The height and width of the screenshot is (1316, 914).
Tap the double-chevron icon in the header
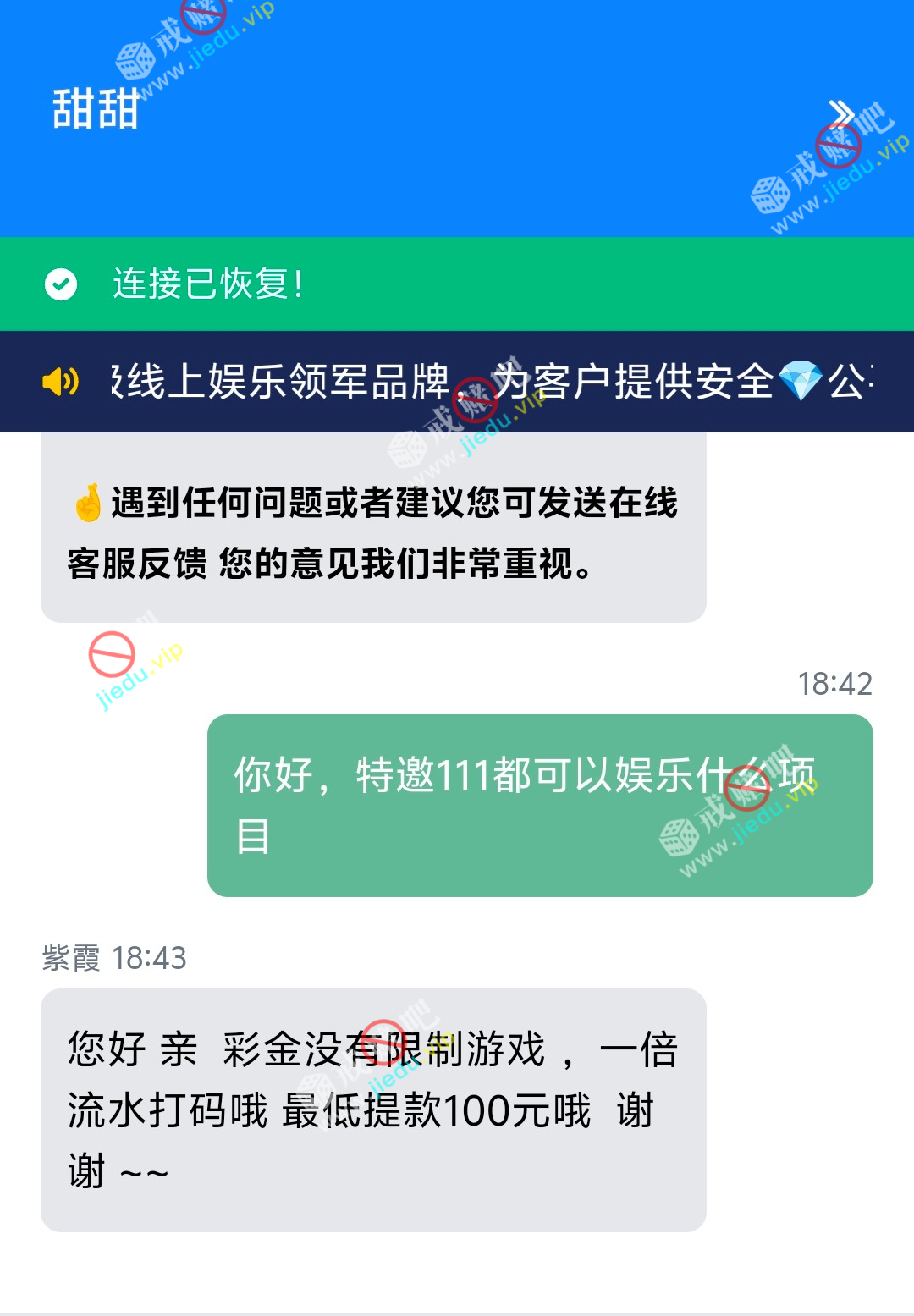[x=841, y=113]
